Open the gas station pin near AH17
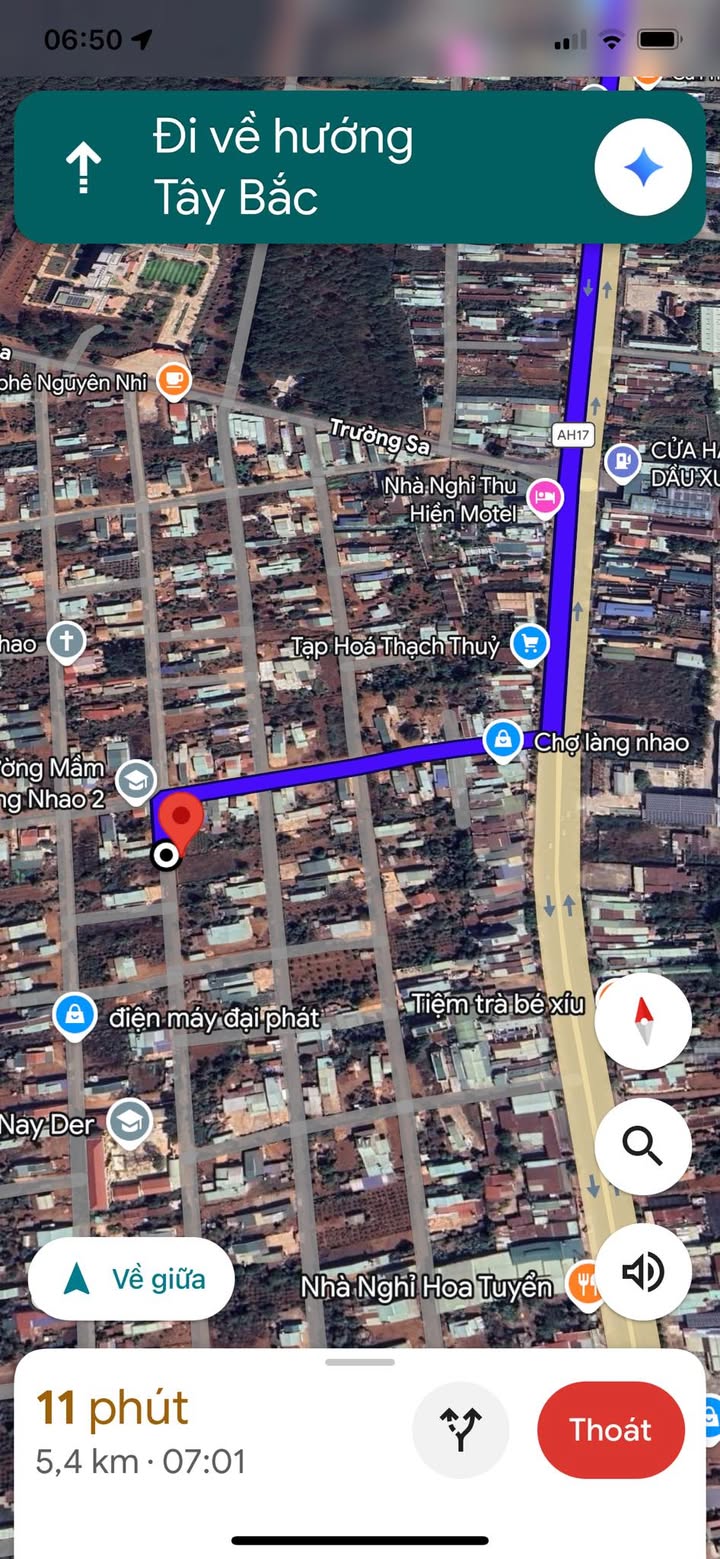This screenshot has height=1559, width=720. coord(624,462)
